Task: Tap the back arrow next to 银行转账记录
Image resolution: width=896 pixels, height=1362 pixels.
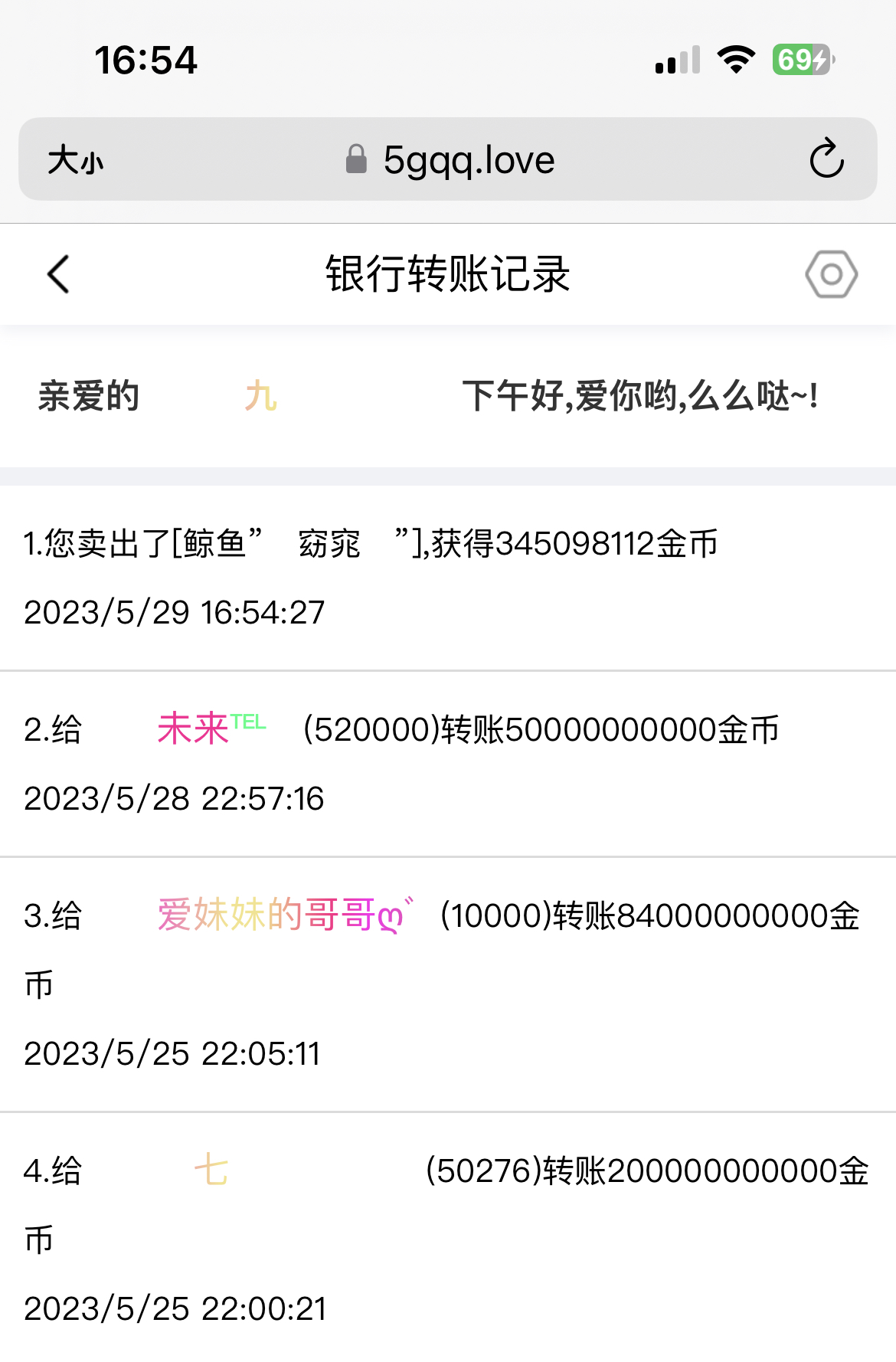Action: 58,274
